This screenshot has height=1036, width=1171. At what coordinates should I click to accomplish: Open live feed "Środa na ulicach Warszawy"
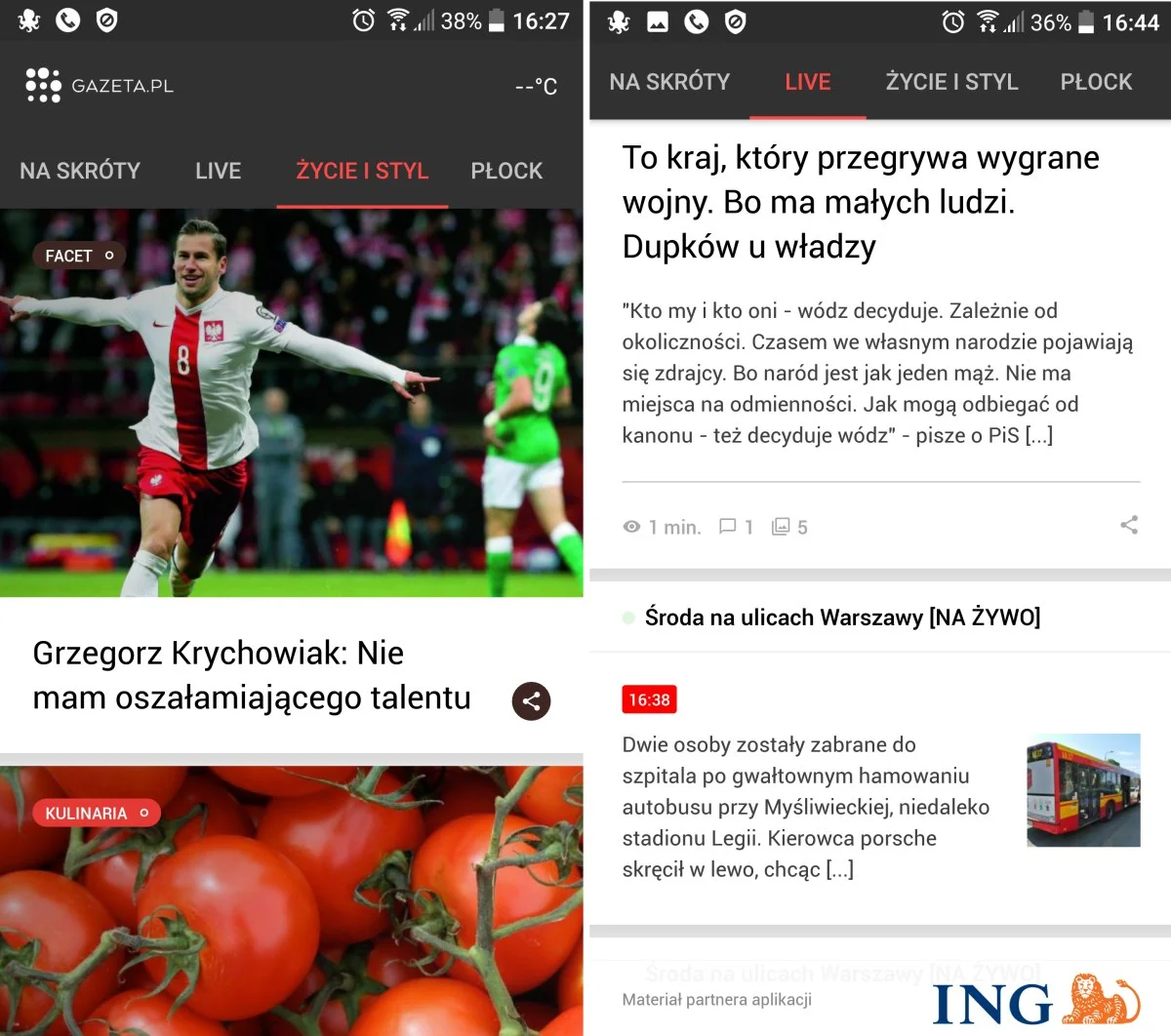point(841,618)
